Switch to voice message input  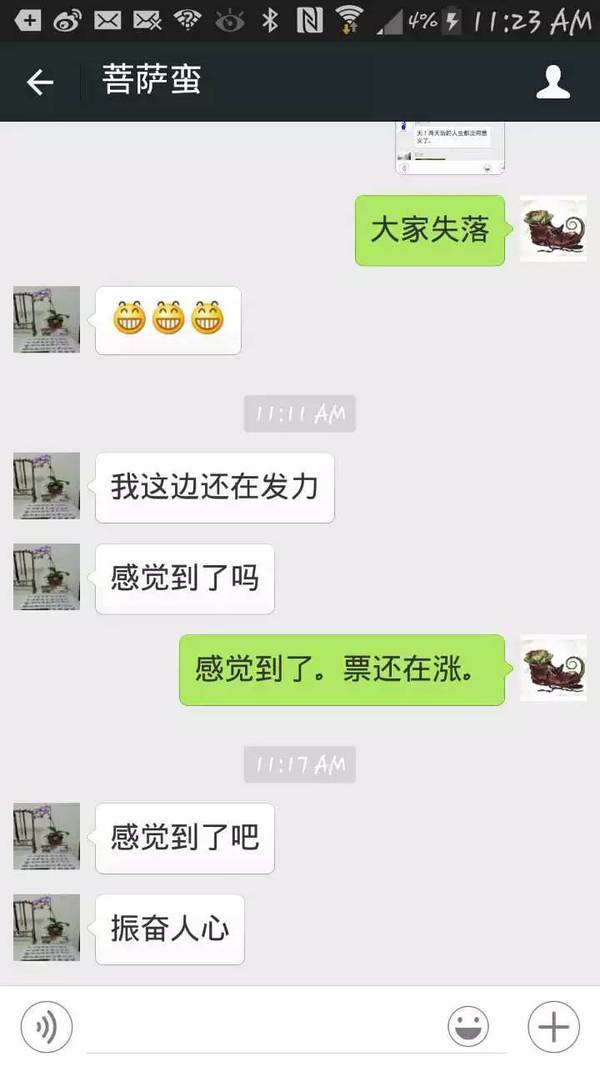point(47,1026)
